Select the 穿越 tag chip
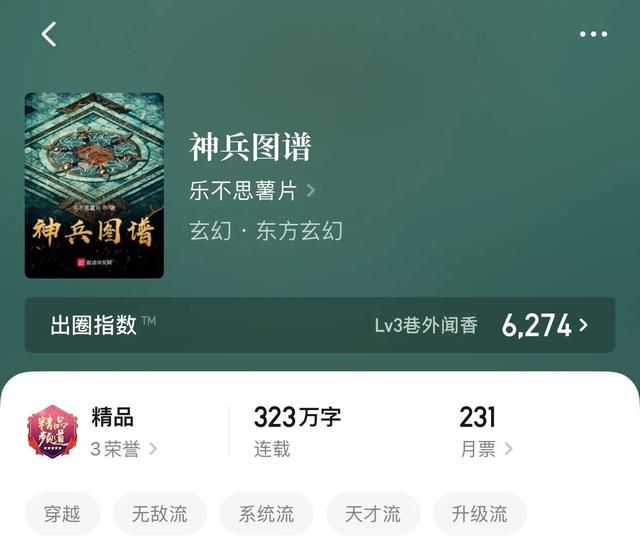The image size is (640, 557). coord(62,514)
